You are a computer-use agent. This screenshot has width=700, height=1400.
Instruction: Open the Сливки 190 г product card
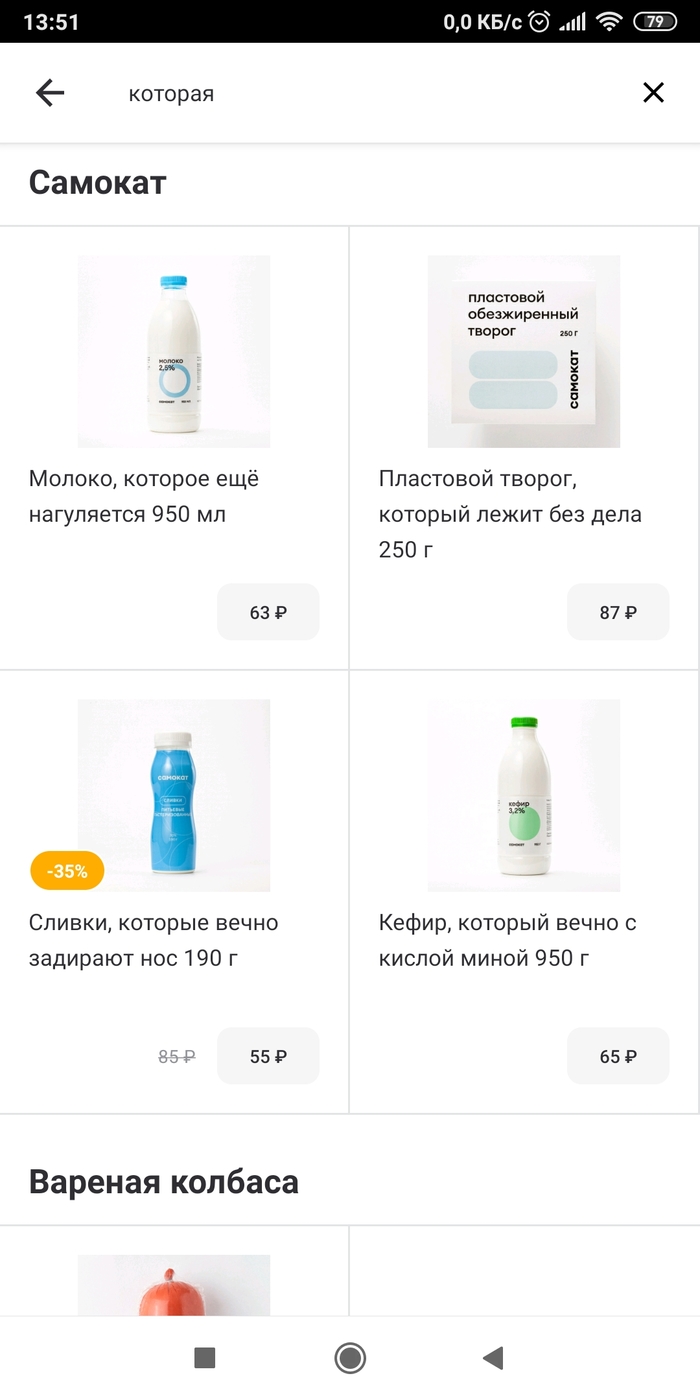(x=174, y=796)
